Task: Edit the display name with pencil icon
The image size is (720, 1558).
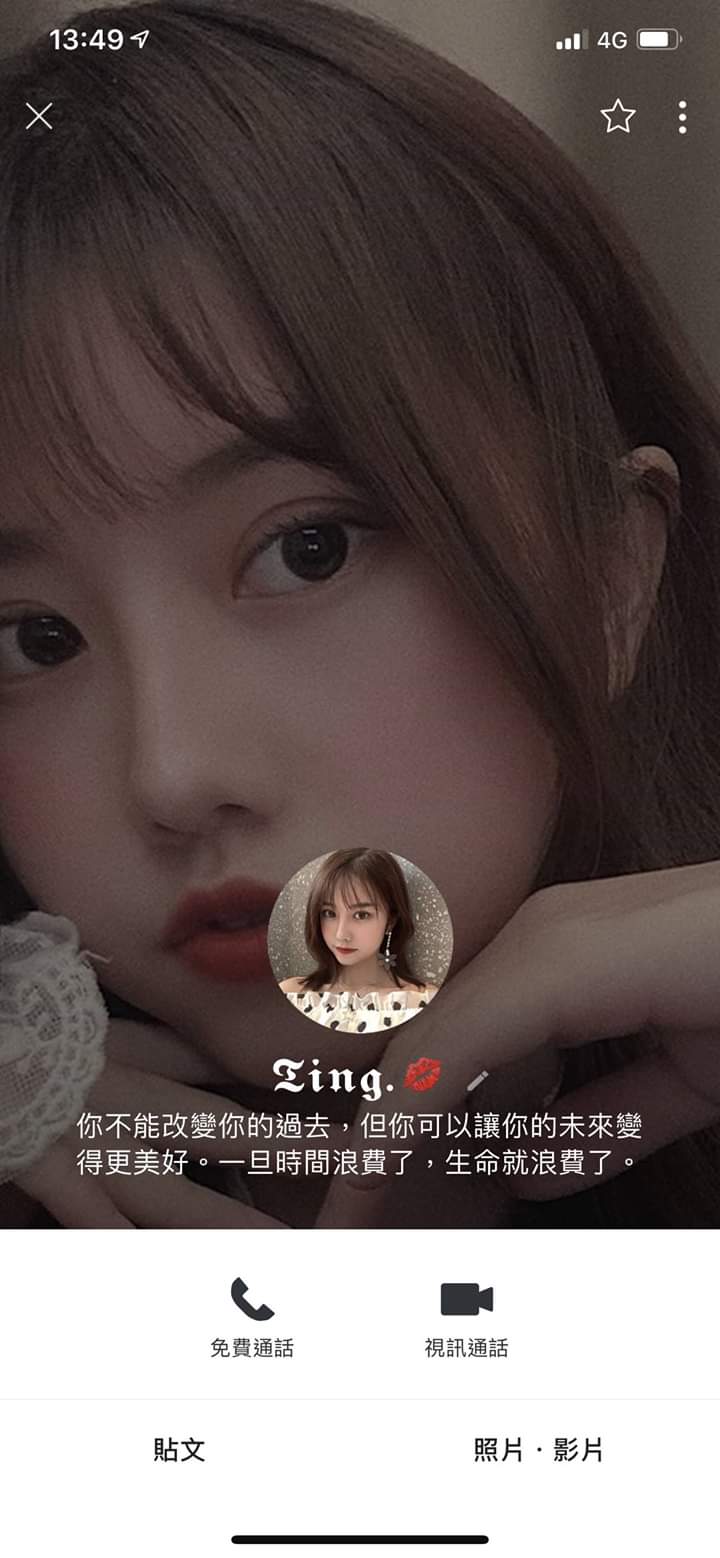Action: pos(477,1080)
